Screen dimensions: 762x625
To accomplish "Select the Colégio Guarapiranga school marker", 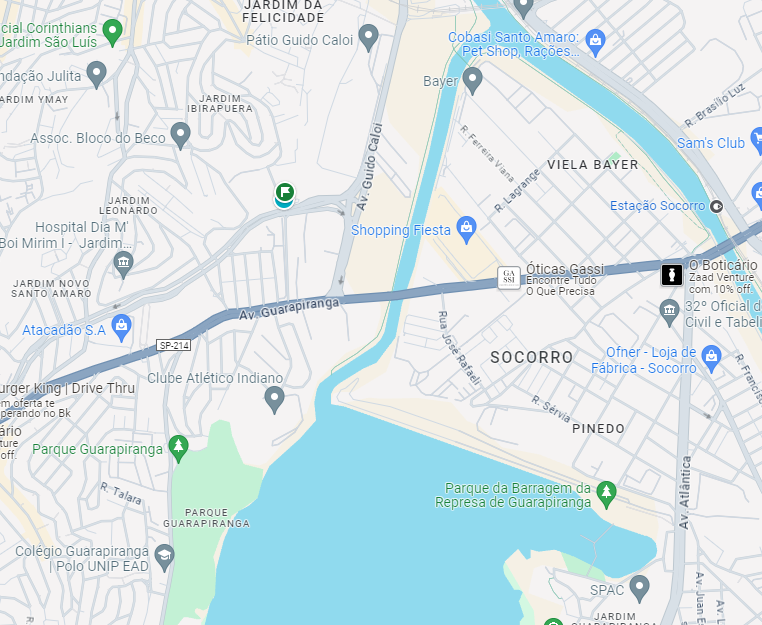I will (164, 554).
